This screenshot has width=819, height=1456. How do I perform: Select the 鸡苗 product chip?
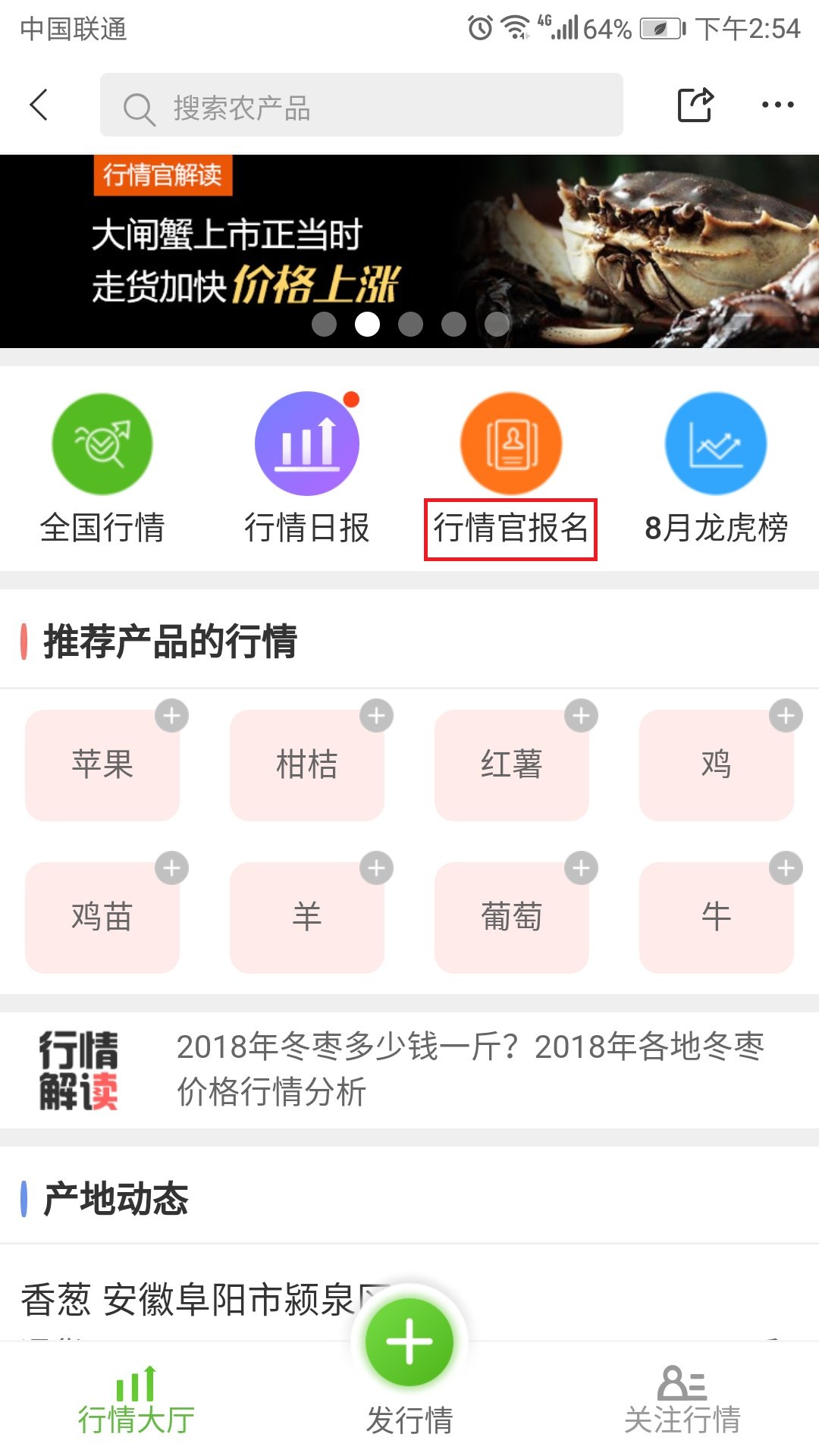[102, 917]
